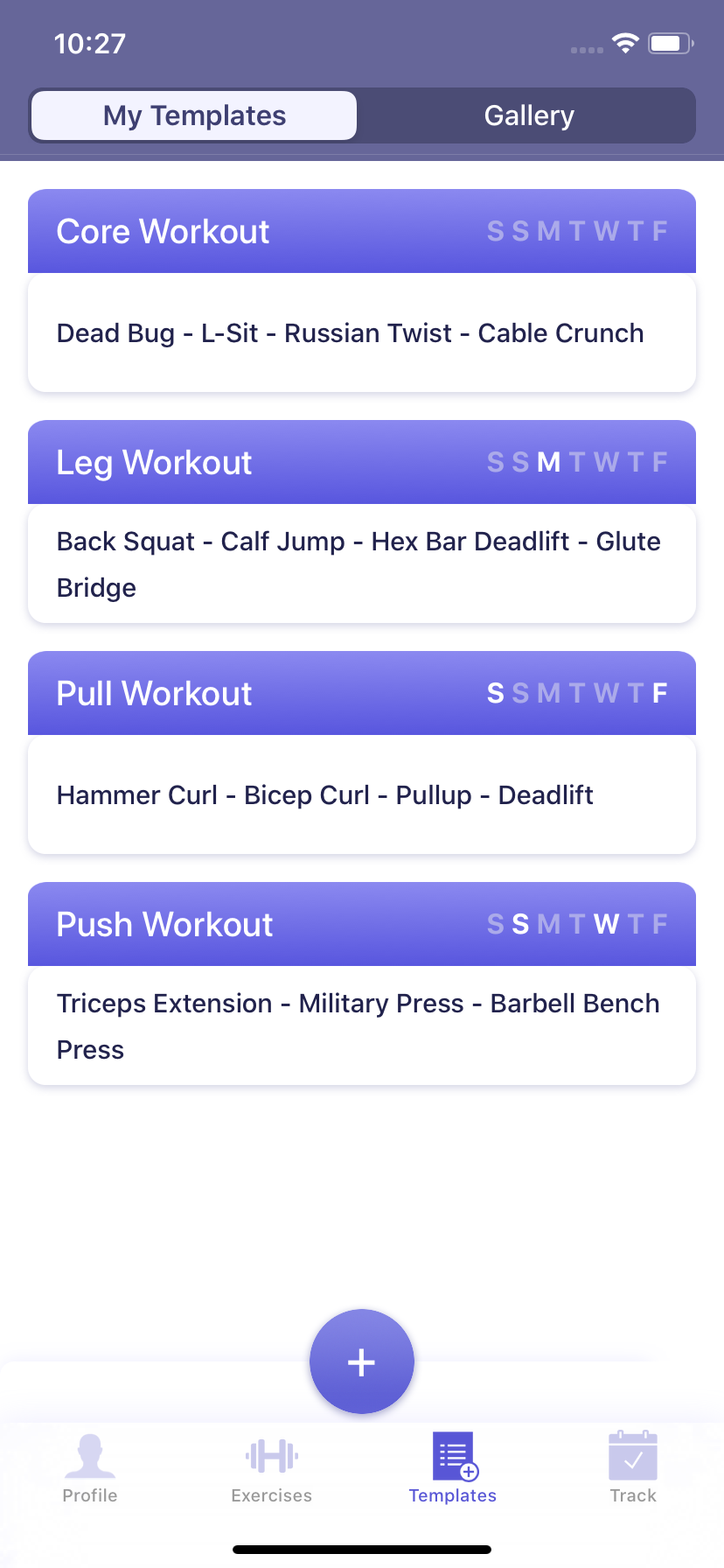Screen dimensions: 724x1568
Task: Tap the Wi-Fi icon in the status bar
Action: (626, 42)
